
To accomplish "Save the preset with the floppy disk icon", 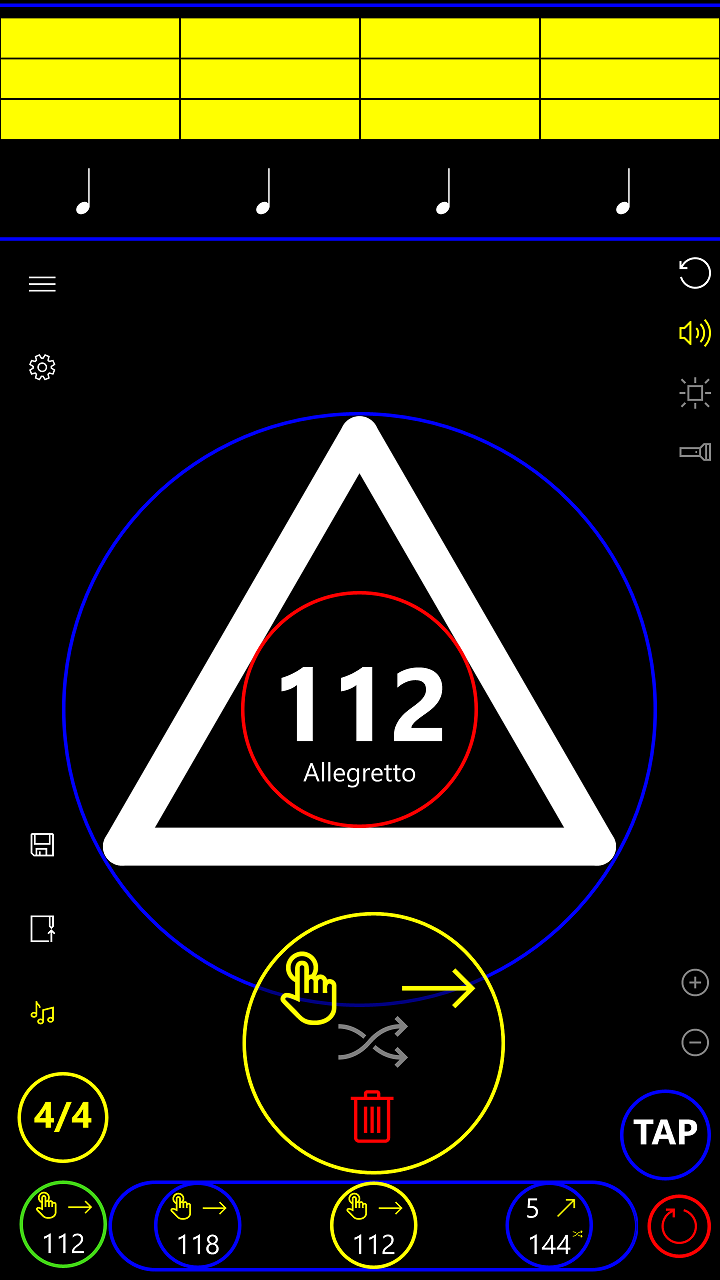I will (x=42, y=845).
